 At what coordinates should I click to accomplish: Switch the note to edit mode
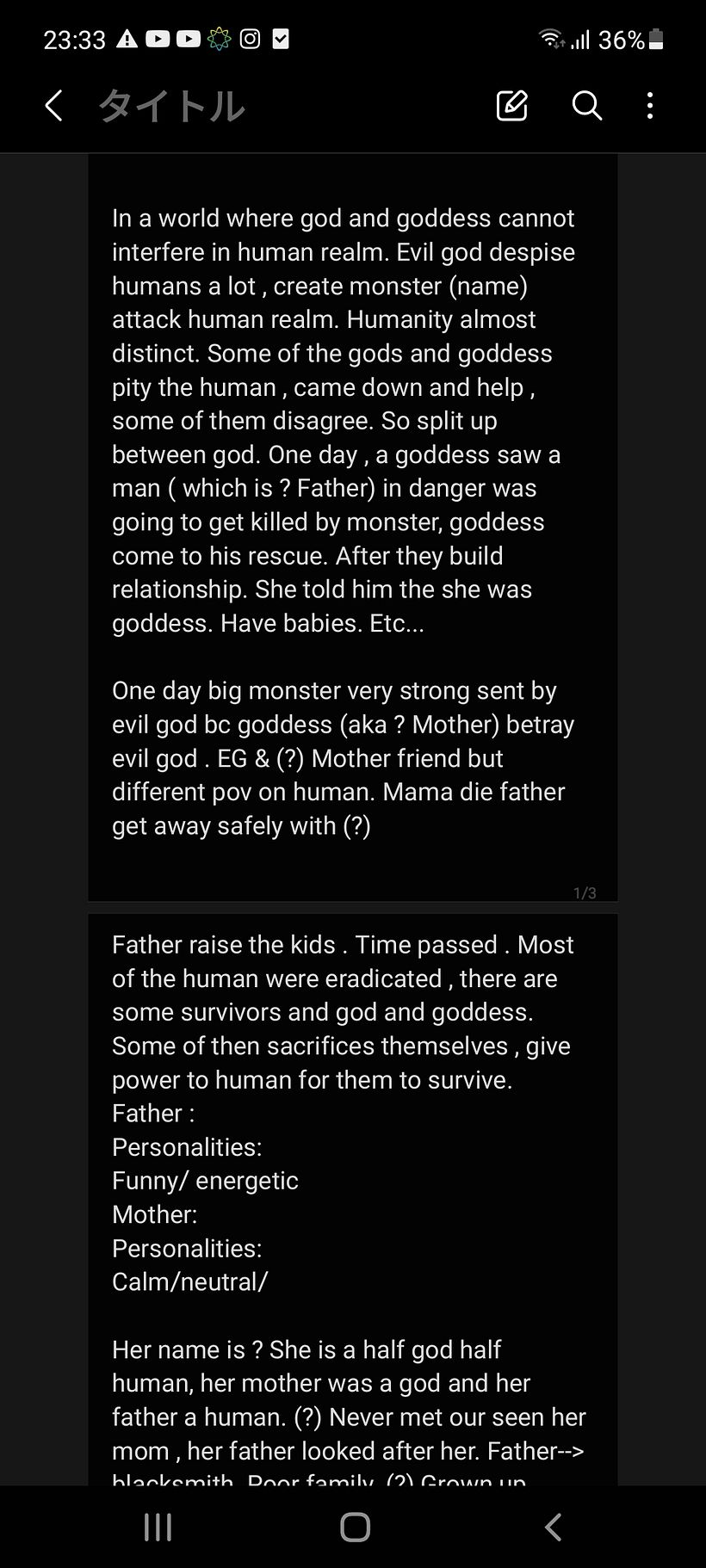tap(512, 106)
